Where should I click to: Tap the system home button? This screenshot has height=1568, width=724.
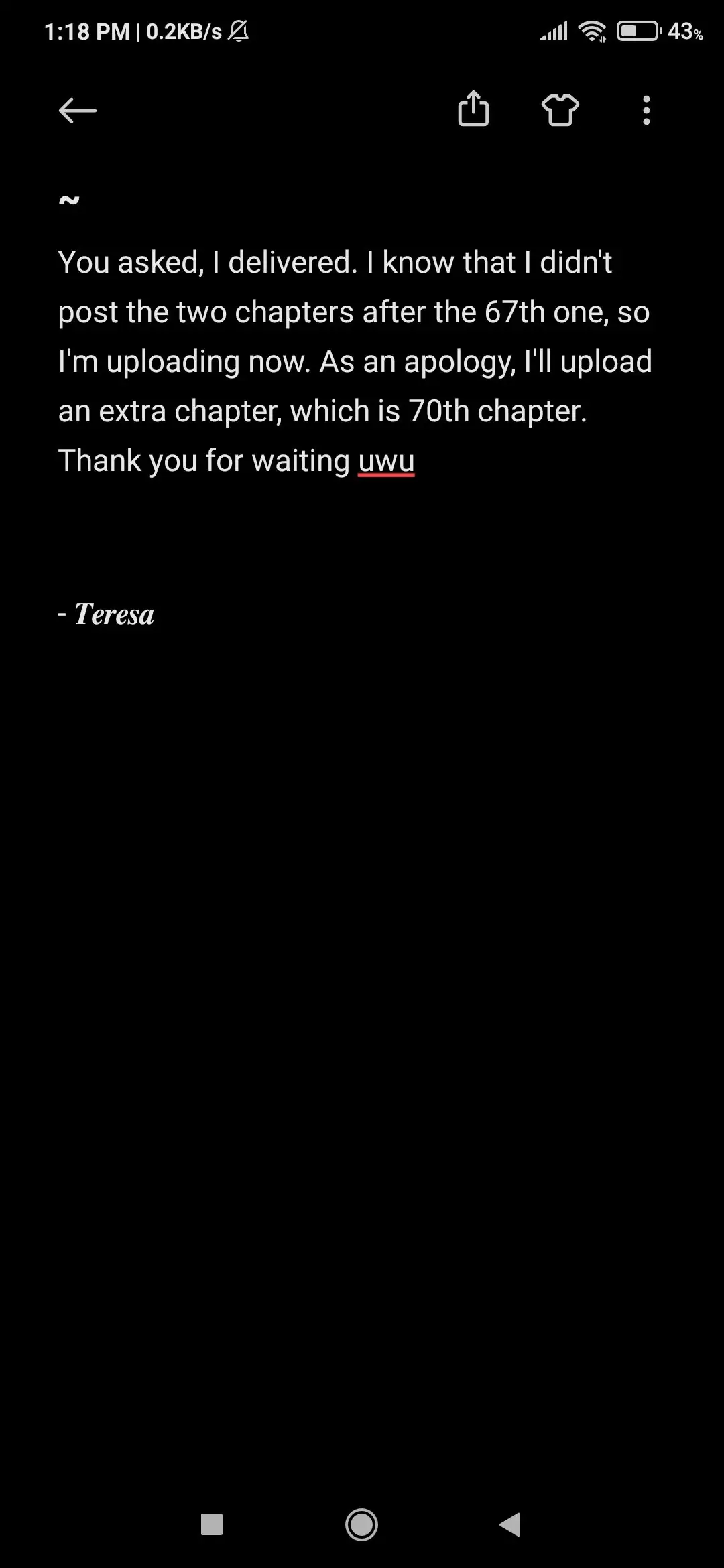[x=361, y=1524]
